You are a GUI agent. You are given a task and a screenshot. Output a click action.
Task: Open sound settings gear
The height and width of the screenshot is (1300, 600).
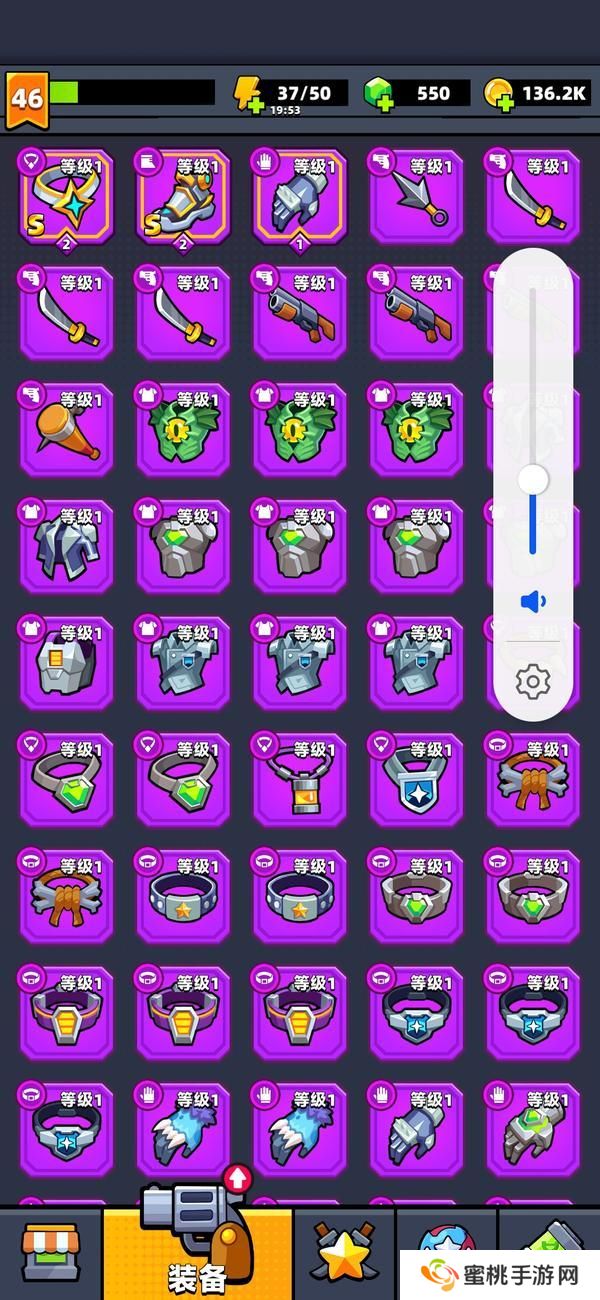pyautogui.click(x=533, y=682)
